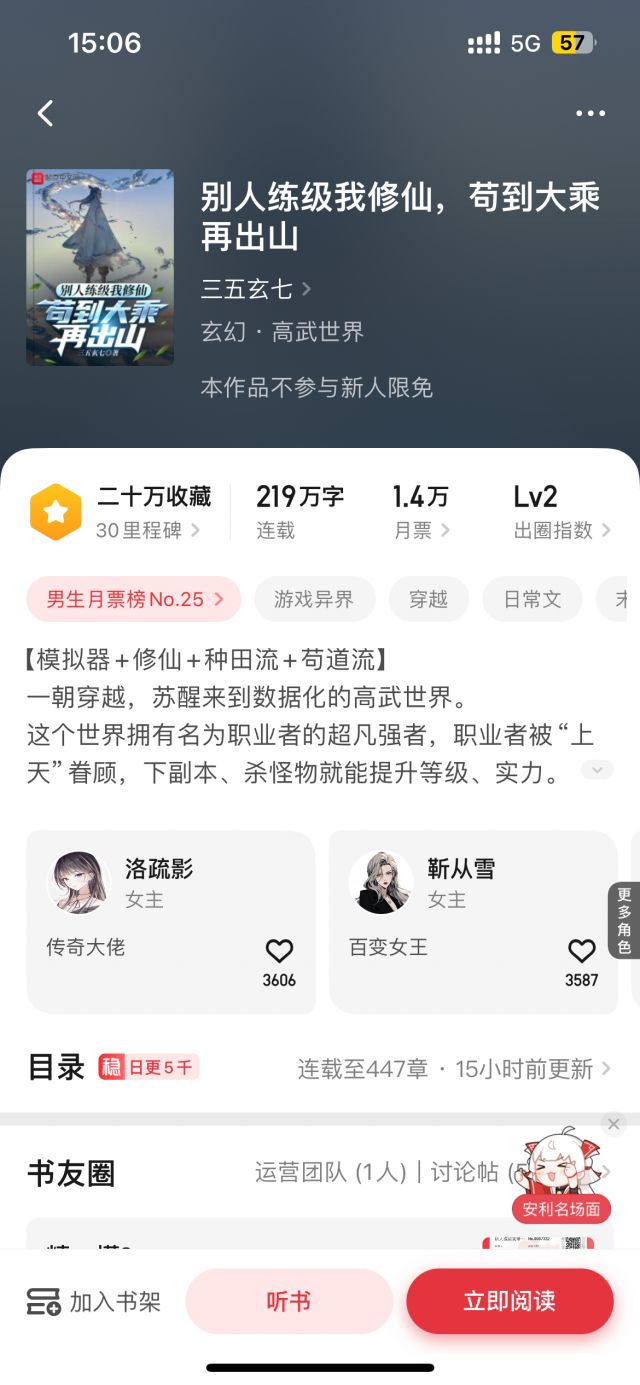This screenshot has width=640, height=1385.
Task: Start reading with 立即阅读
Action: click(509, 1301)
